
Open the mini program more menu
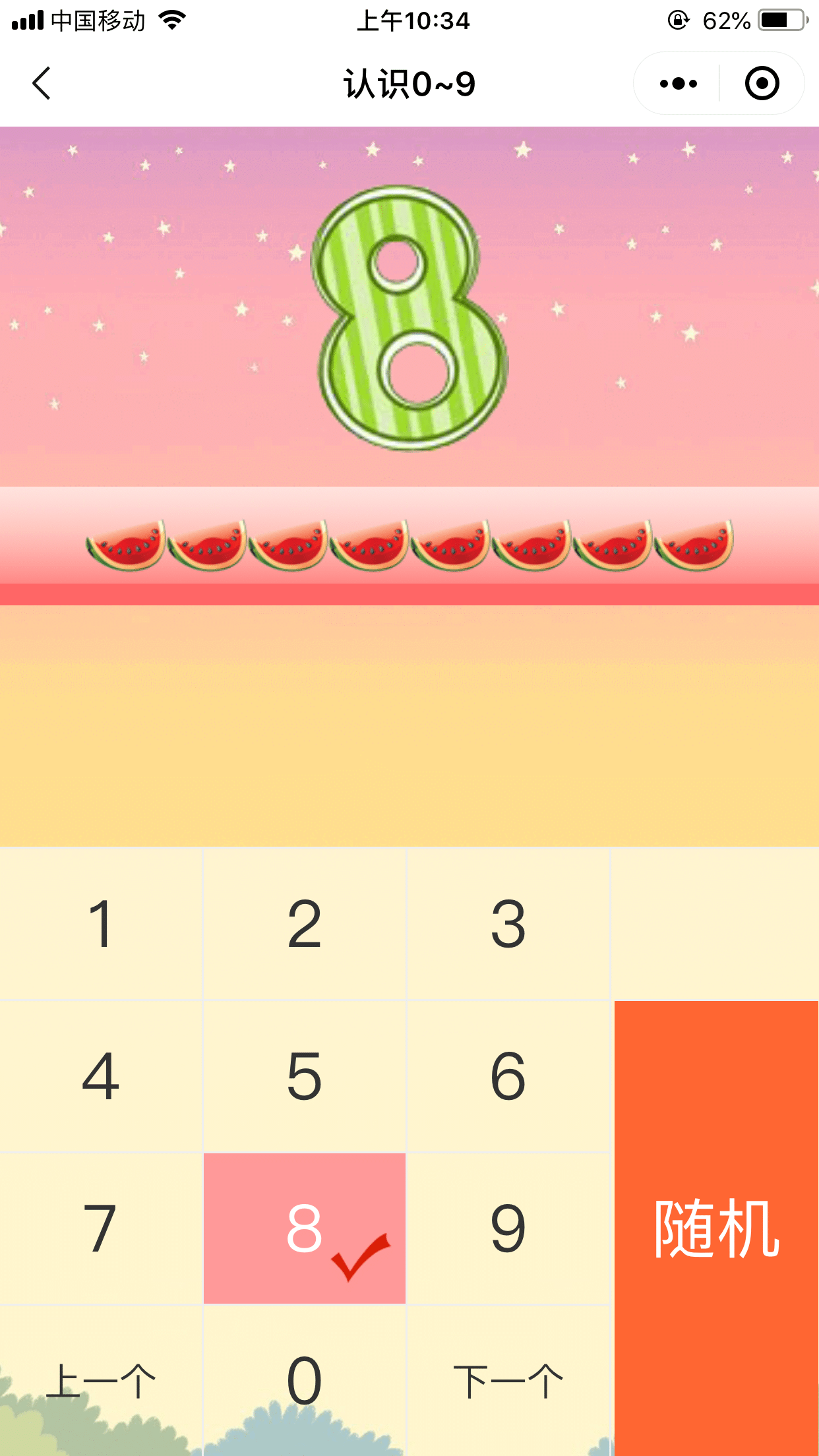(678, 84)
